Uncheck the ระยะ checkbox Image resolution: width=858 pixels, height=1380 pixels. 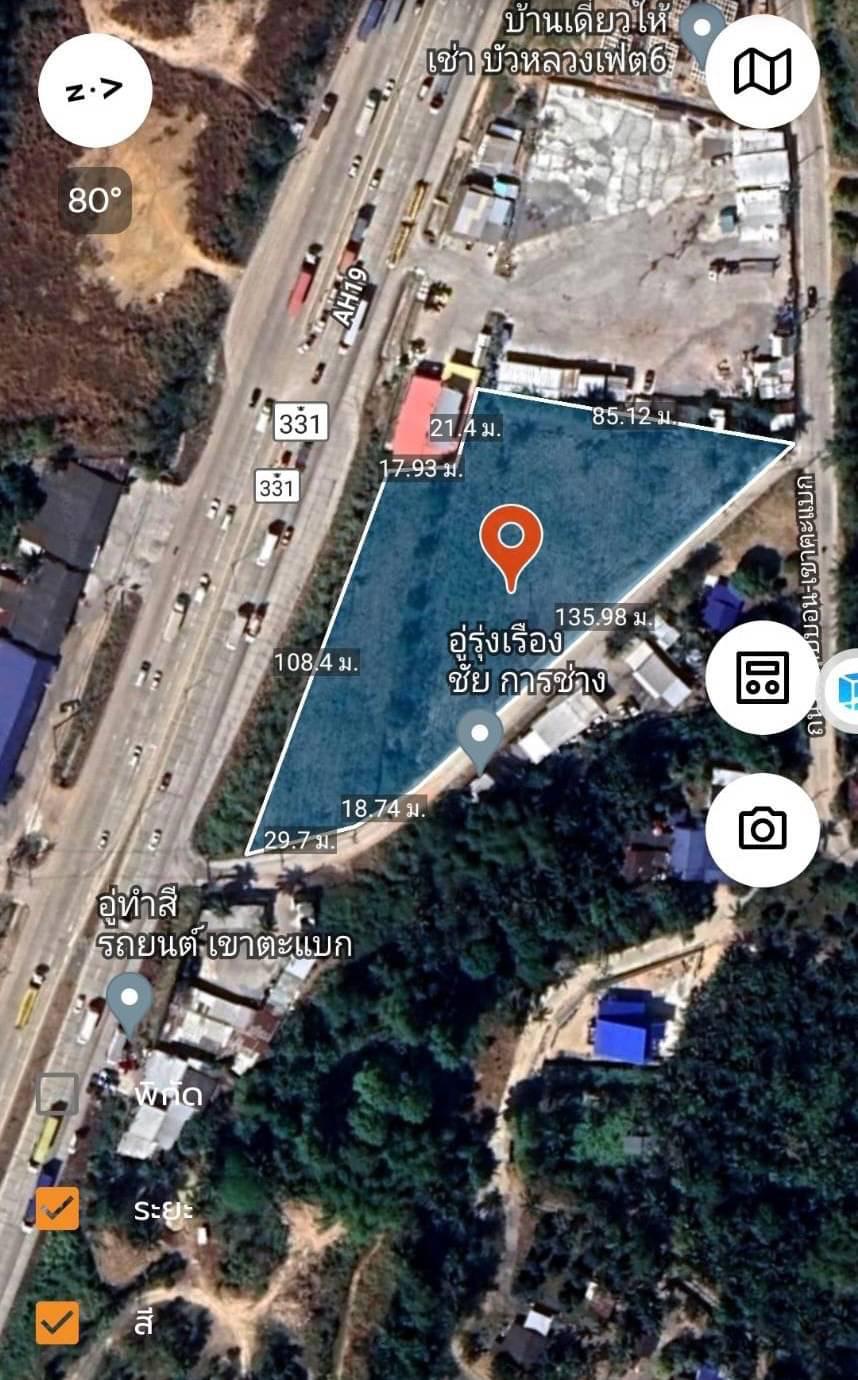57,1209
